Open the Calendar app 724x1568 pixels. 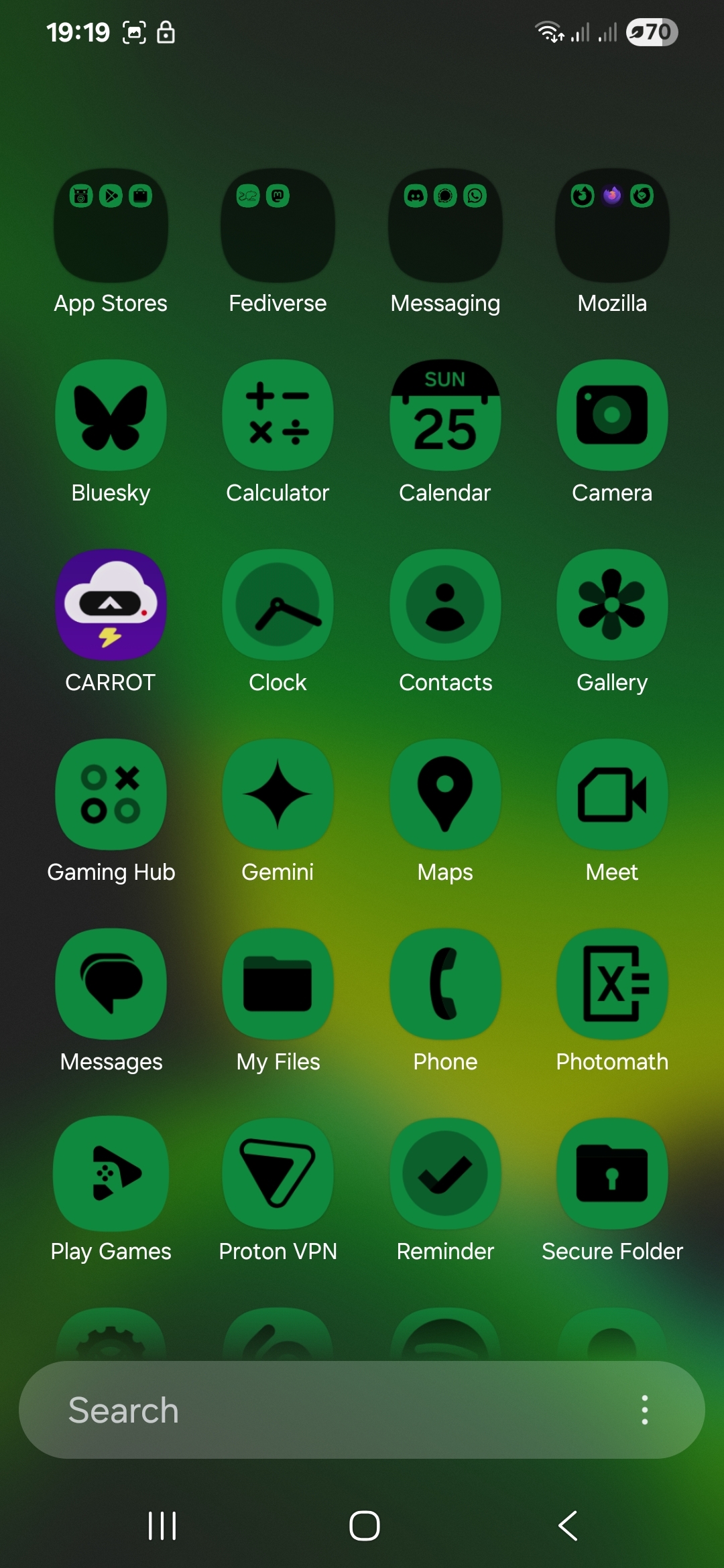445,415
